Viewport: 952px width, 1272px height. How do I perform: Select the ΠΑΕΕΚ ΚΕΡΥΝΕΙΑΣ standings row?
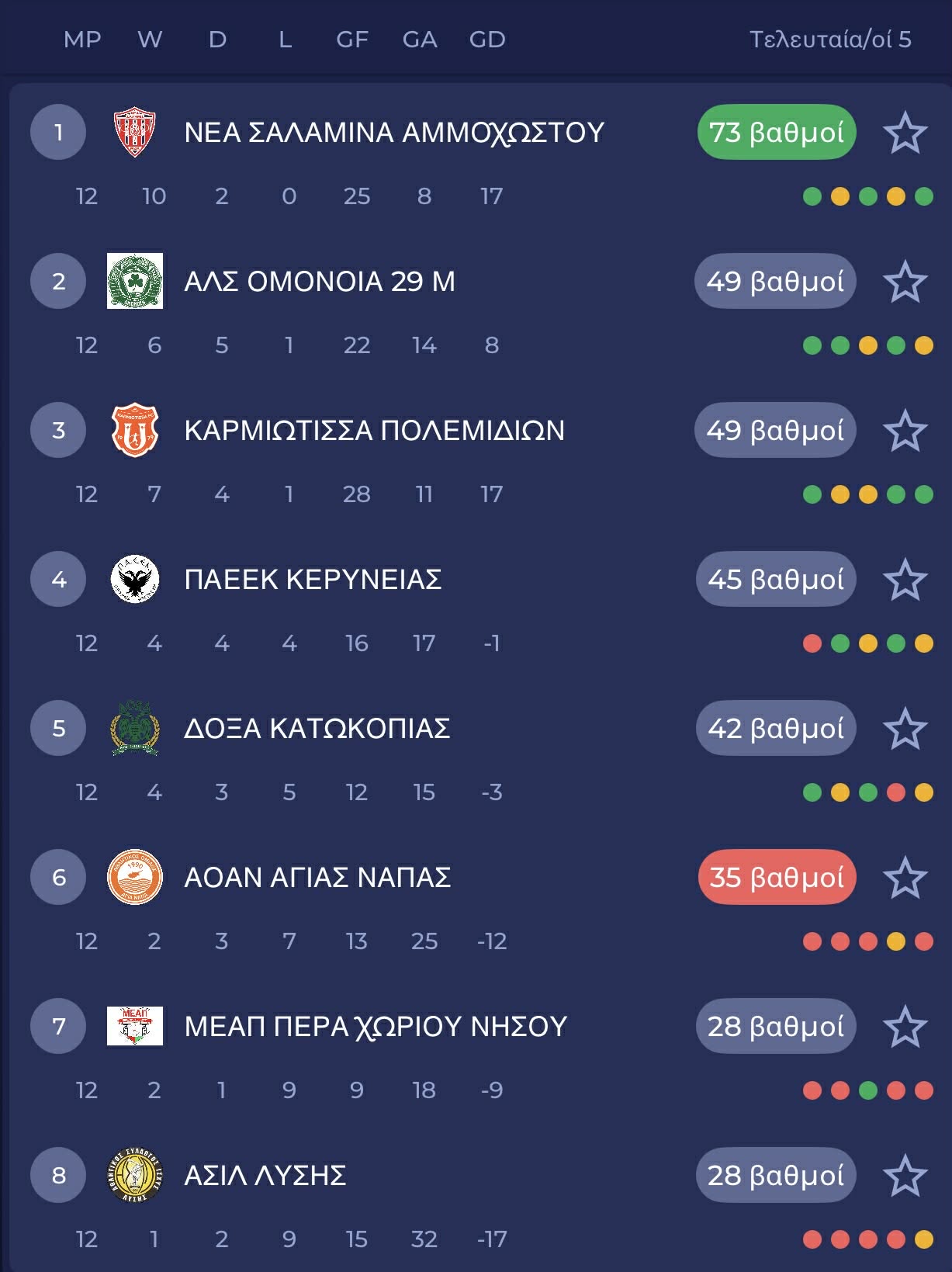tap(313, 580)
